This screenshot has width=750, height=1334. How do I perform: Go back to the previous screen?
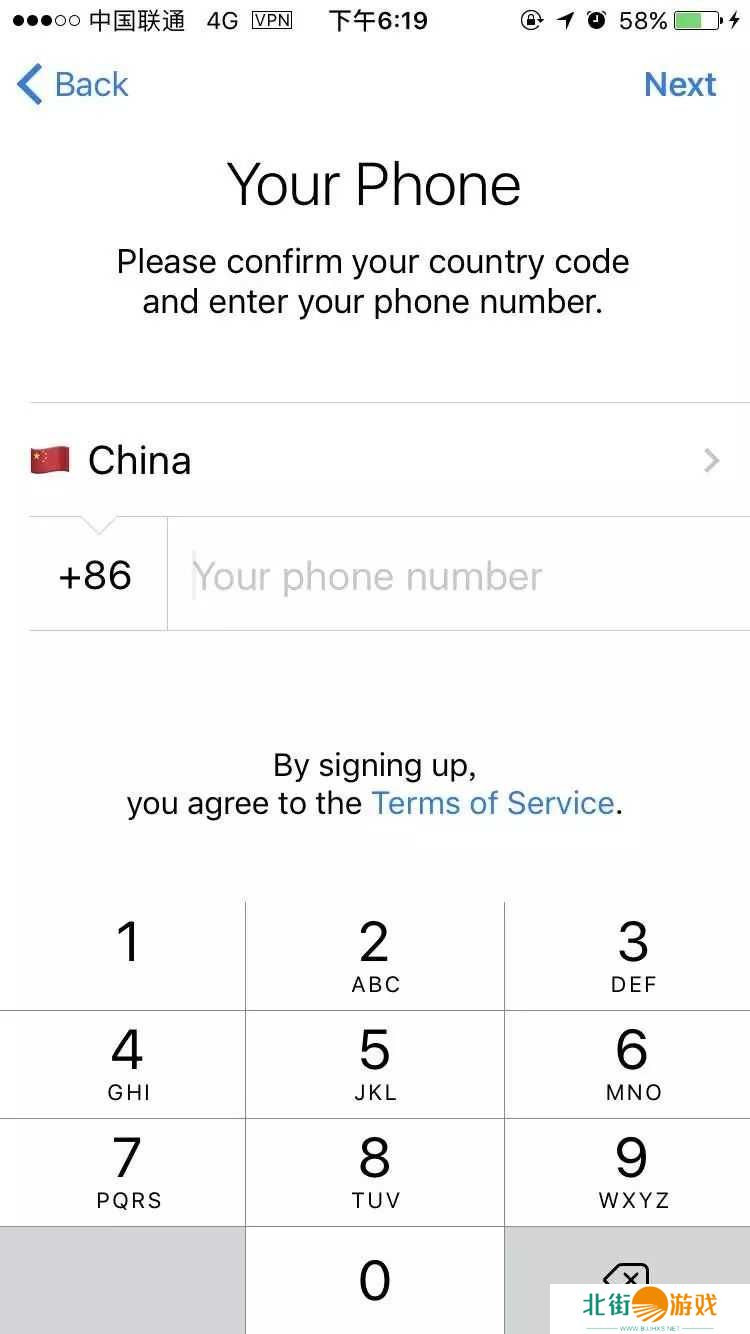coord(73,85)
